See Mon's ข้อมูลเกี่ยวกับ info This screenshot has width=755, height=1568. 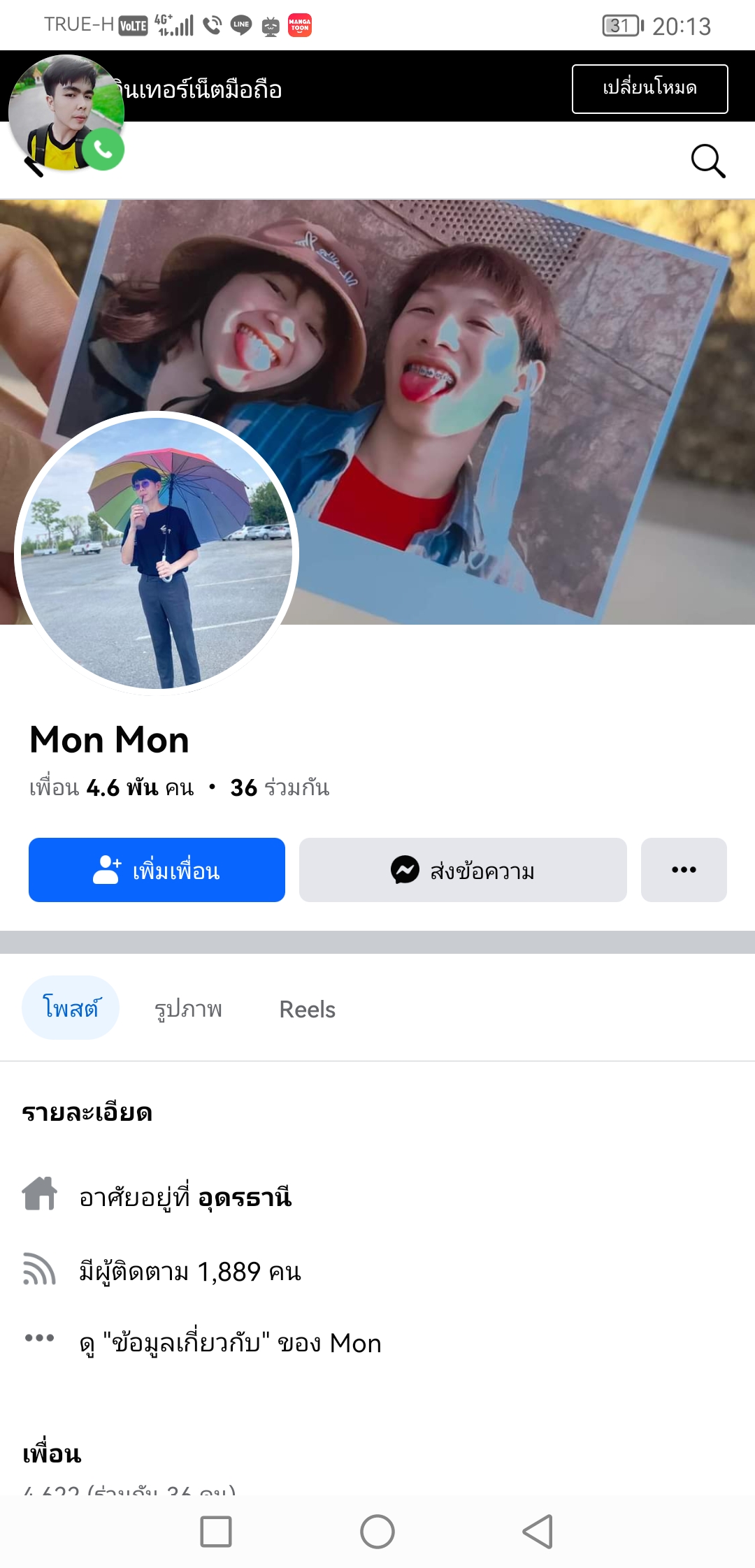tap(231, 1343)
